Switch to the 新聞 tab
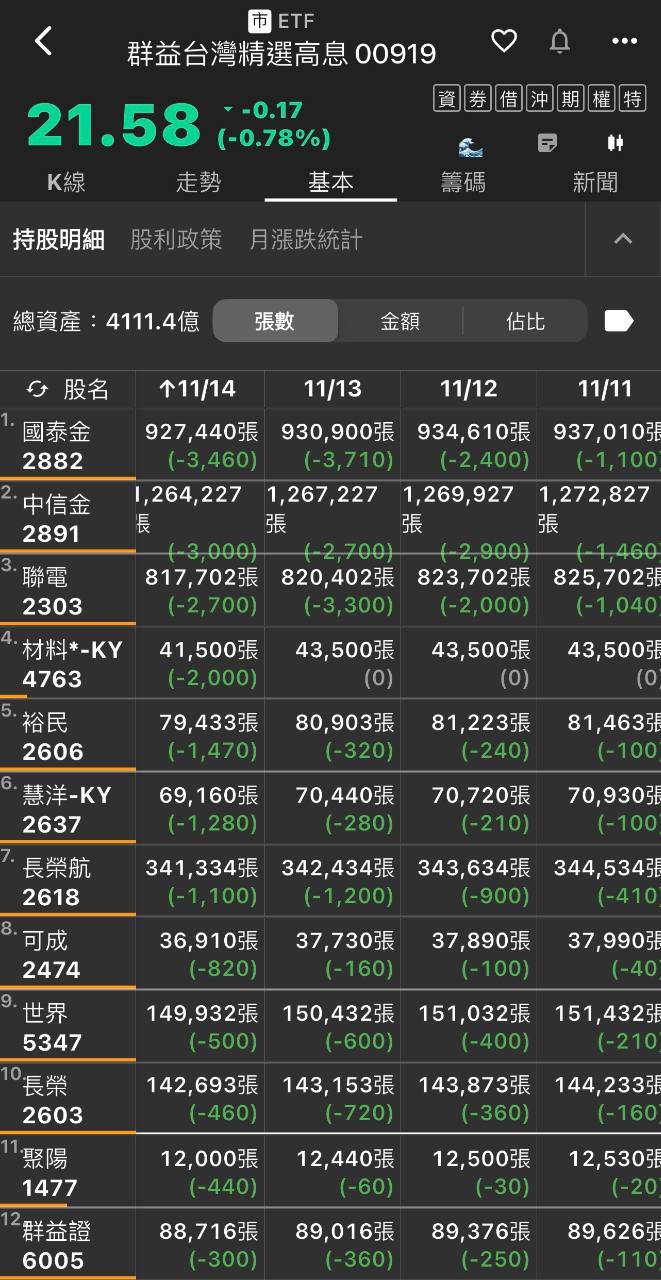The height and width of the screenshot is (1280, 661). point(595,182)
